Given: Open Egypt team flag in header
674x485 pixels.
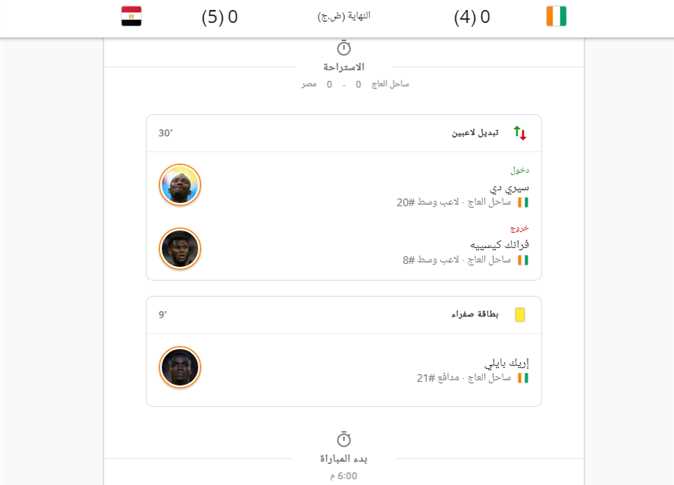Looking at the screenshot, I should point(131,16).
